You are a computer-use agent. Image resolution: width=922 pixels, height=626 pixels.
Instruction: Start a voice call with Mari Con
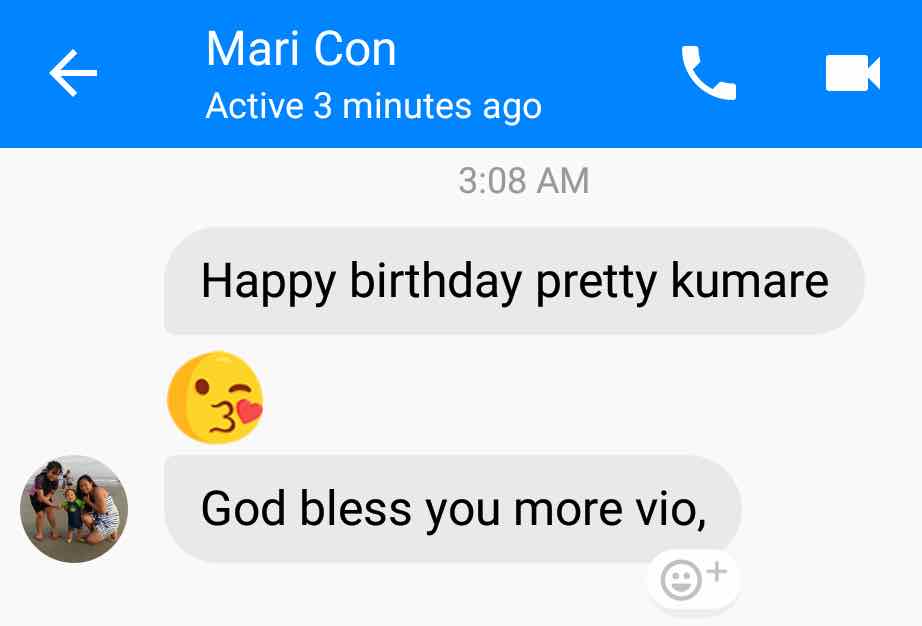708,74
